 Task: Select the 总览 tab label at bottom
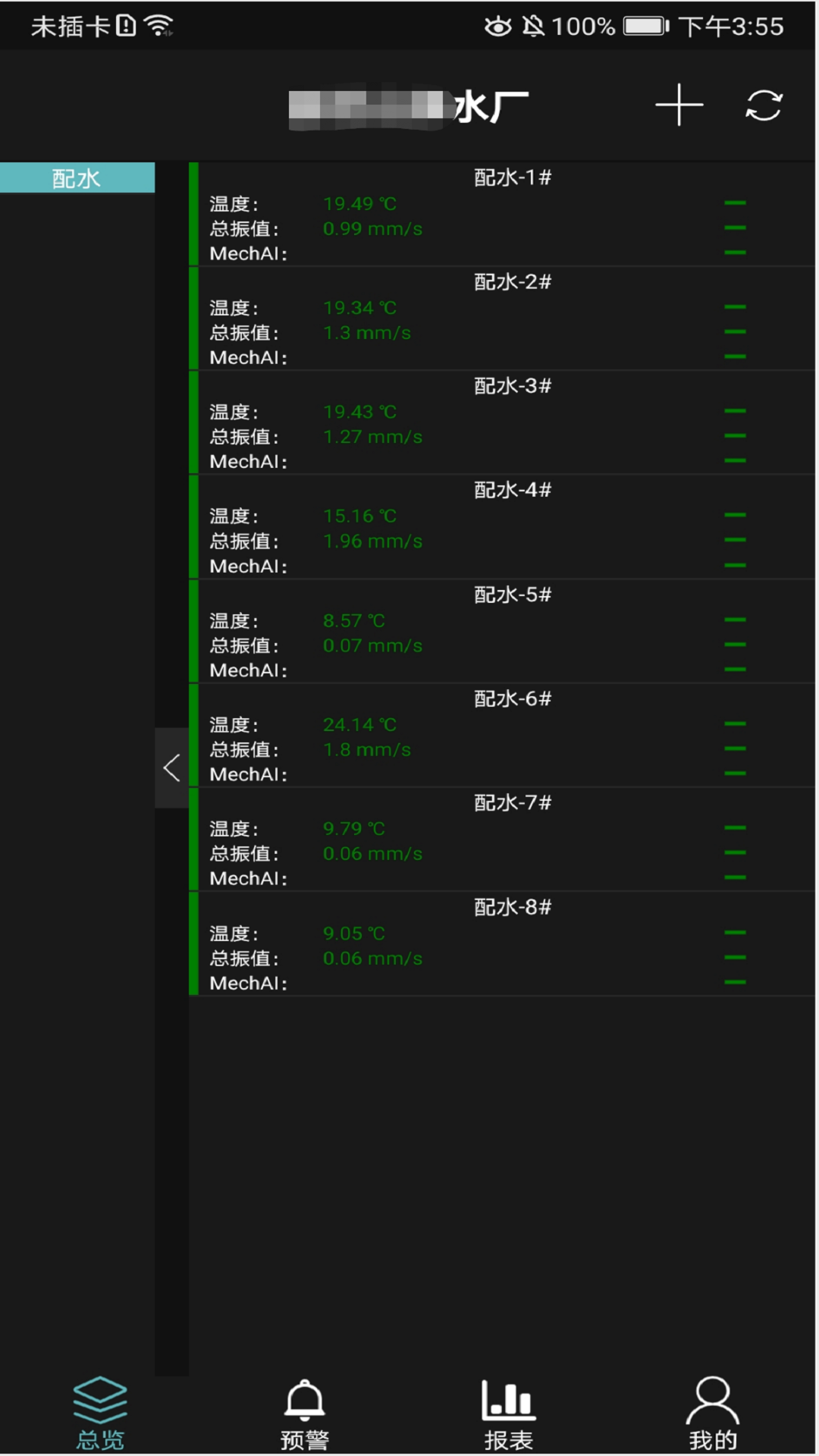[x=99, y=1436]
